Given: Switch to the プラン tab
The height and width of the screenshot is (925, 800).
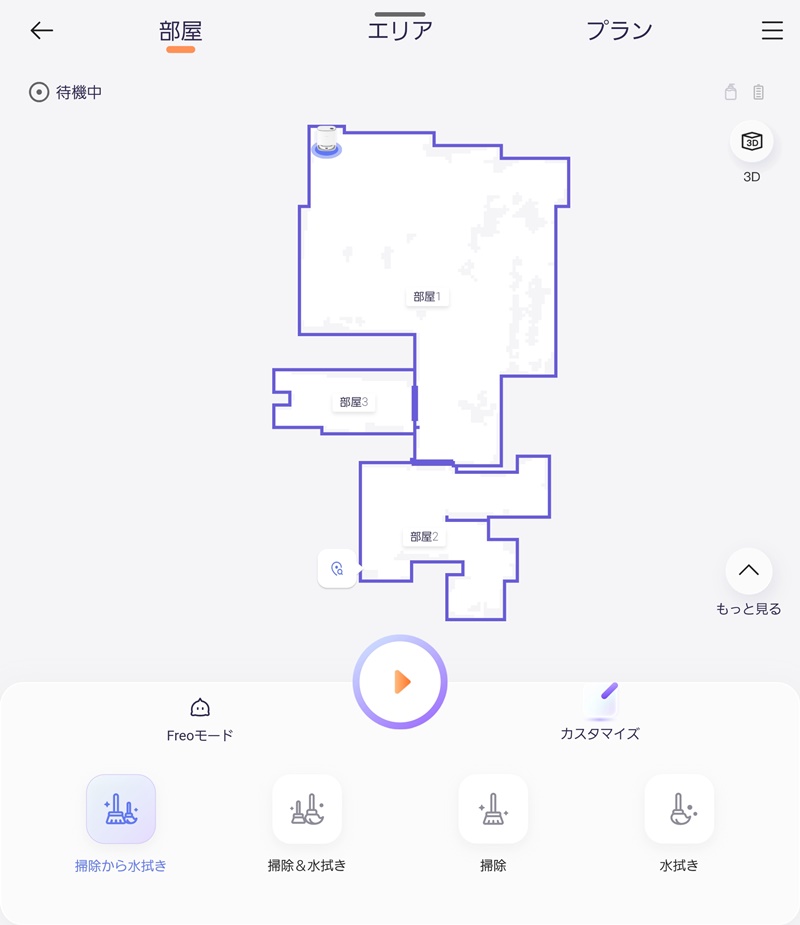Looking at the screenshot, I should click(x=619, y=30).
